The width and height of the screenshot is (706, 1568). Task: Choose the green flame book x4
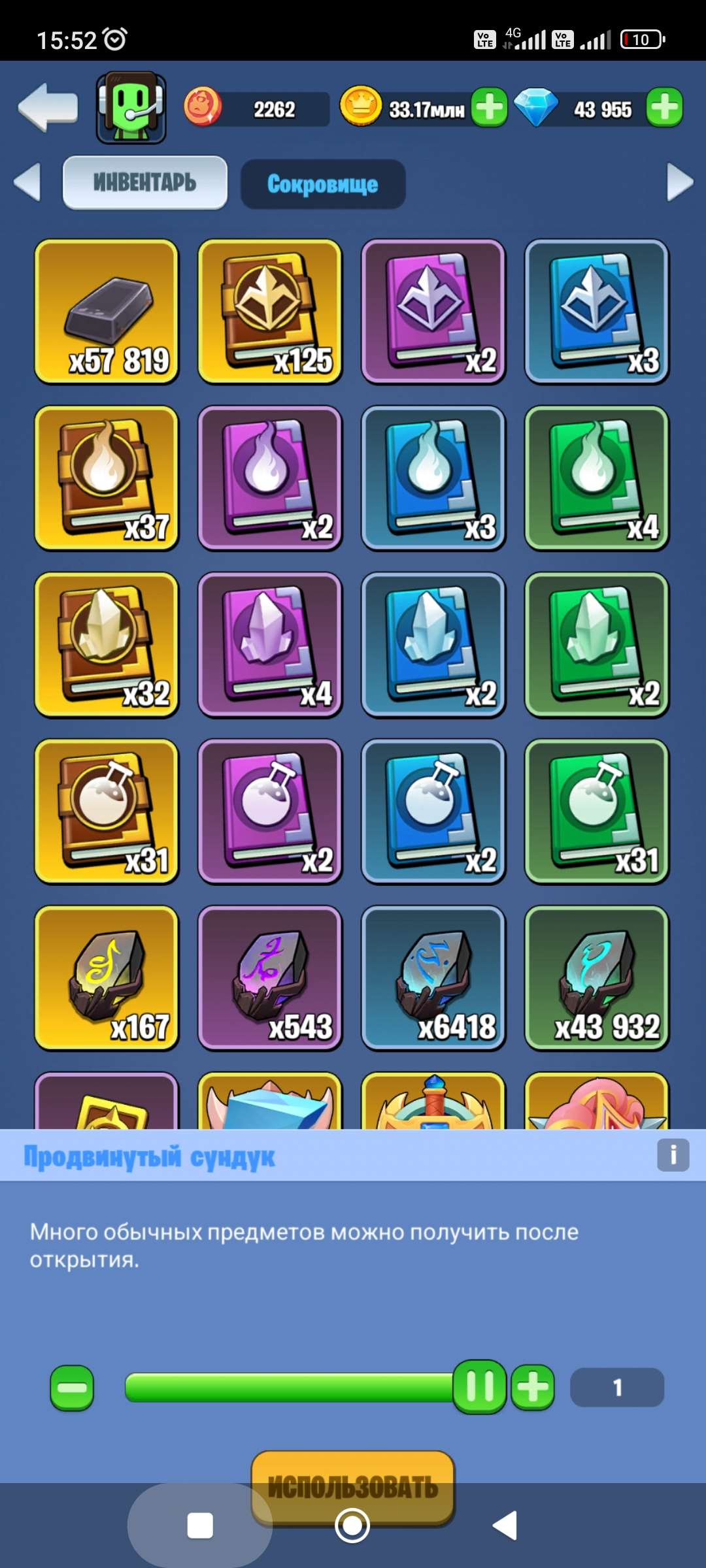pos(597,478)
